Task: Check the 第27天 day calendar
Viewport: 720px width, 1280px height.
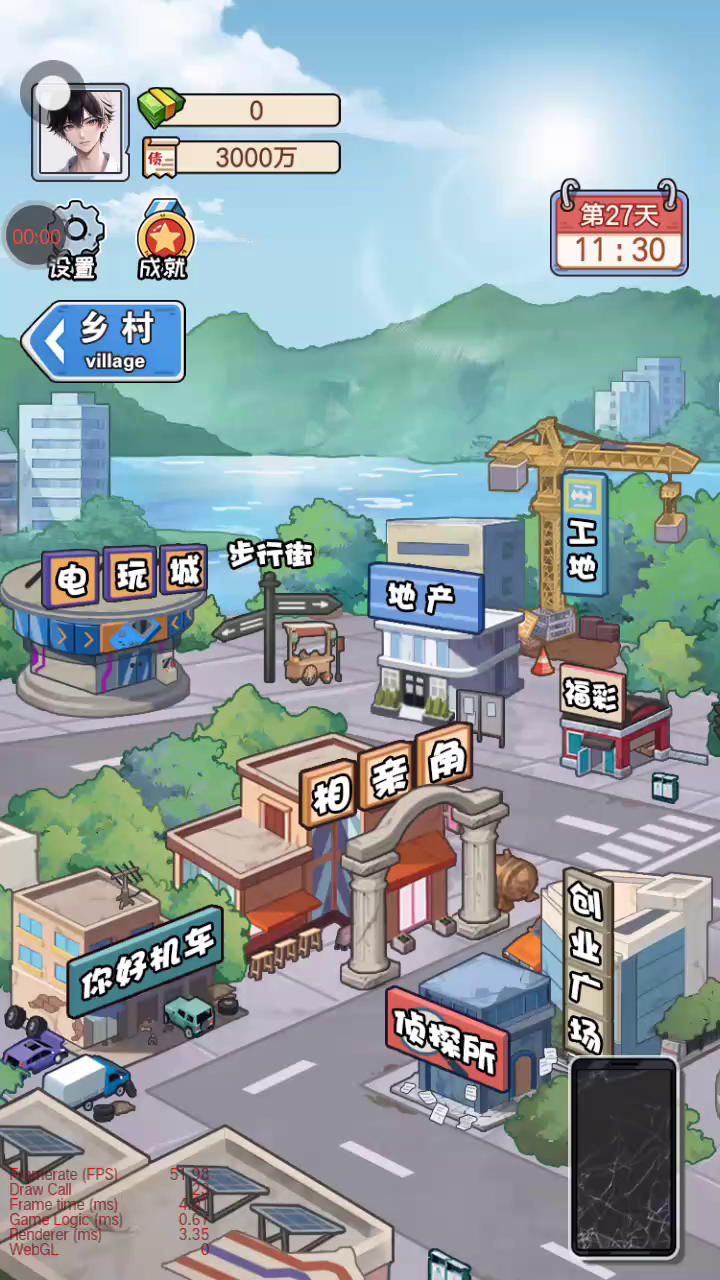Action: pos(619,233)
